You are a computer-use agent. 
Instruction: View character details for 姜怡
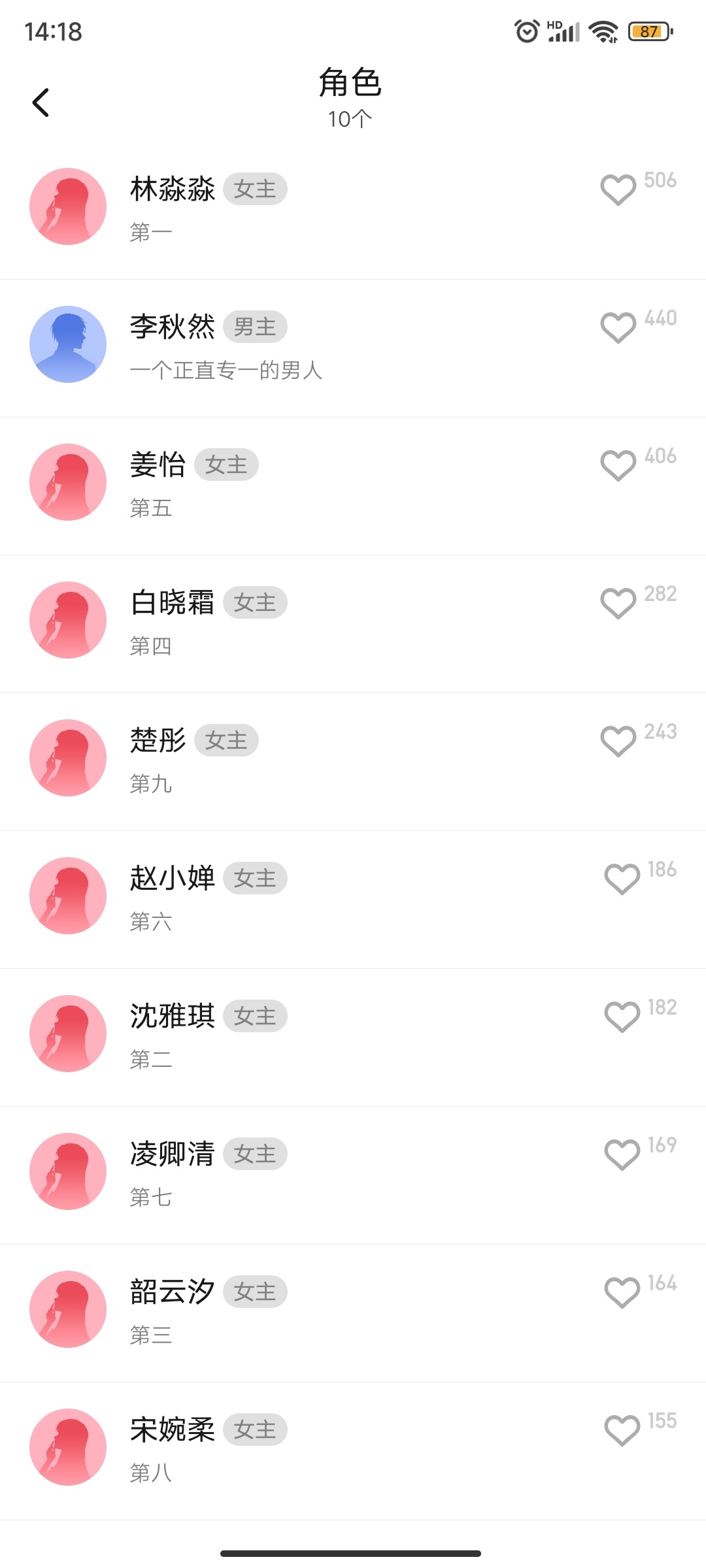(x=327, y=485)
